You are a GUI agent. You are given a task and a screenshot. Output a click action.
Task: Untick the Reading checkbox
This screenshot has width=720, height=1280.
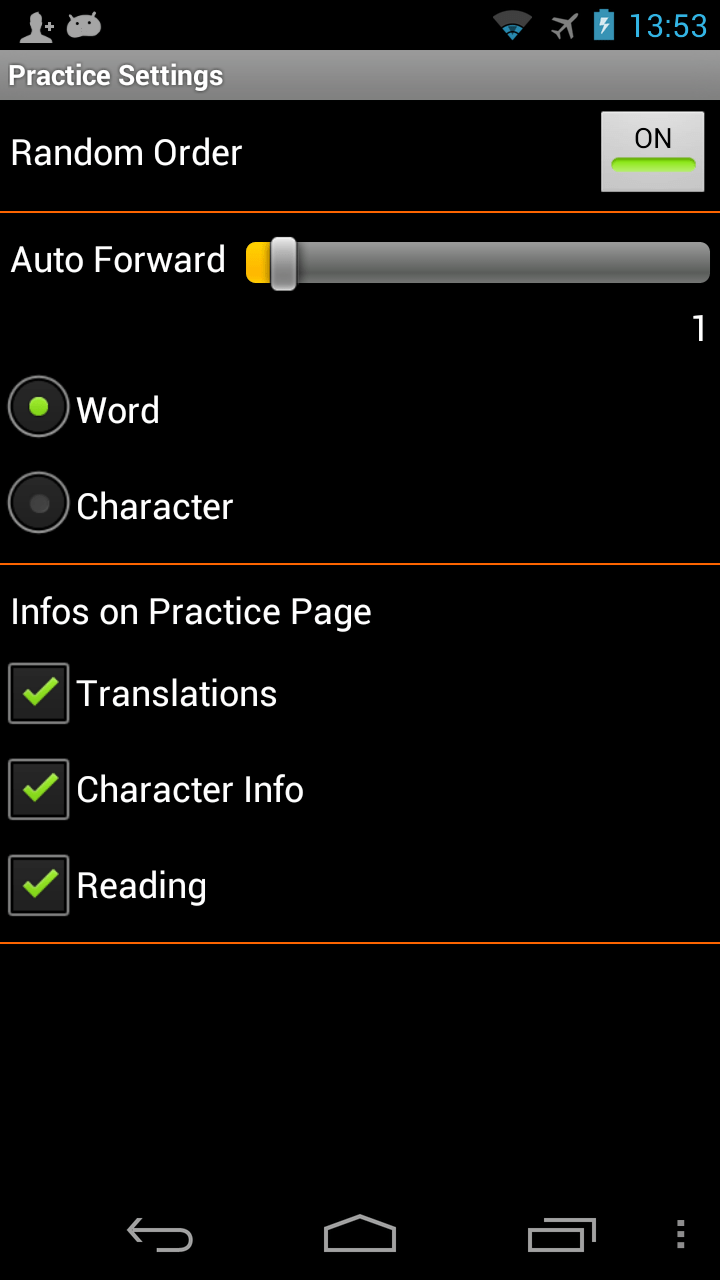point(40,885)
